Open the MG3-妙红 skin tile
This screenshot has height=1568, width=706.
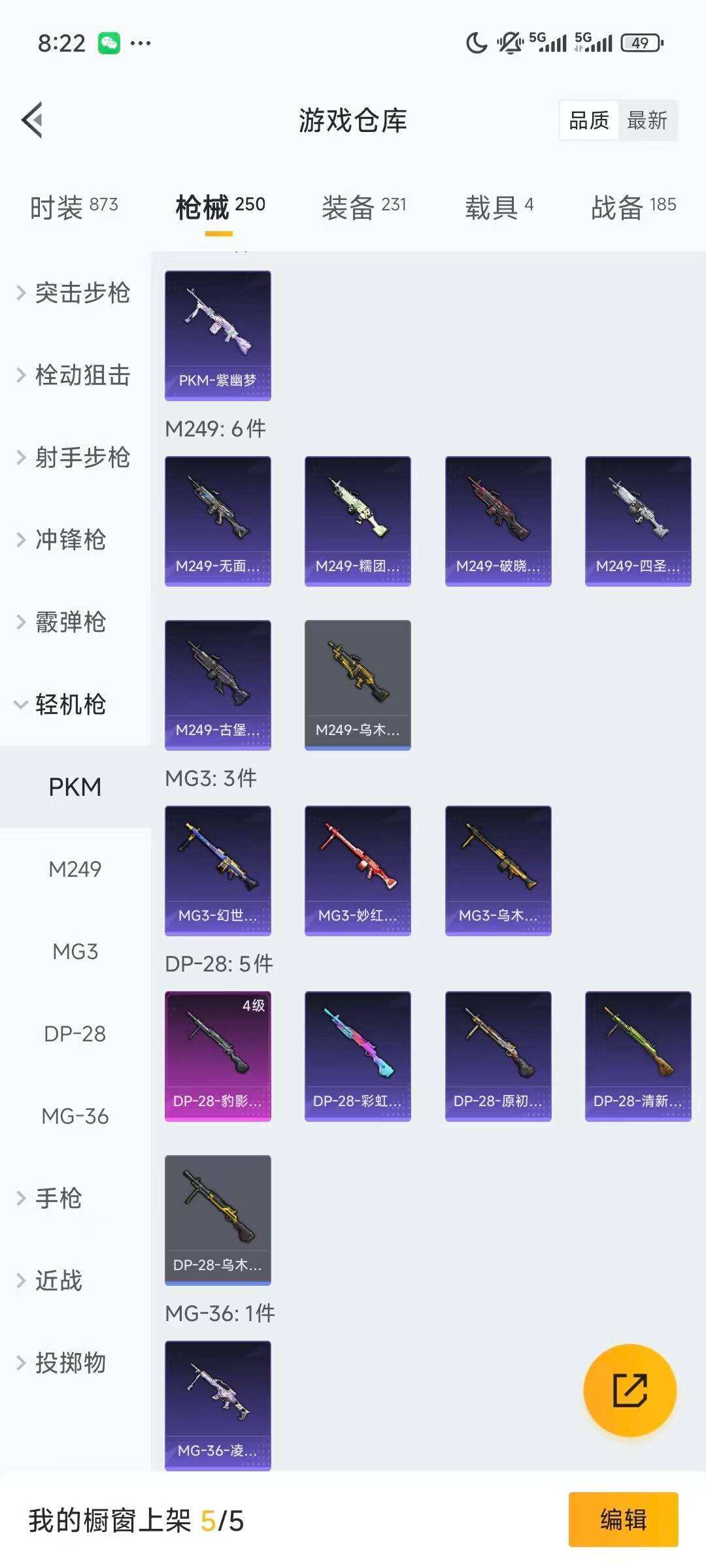[x=358, y=870]
